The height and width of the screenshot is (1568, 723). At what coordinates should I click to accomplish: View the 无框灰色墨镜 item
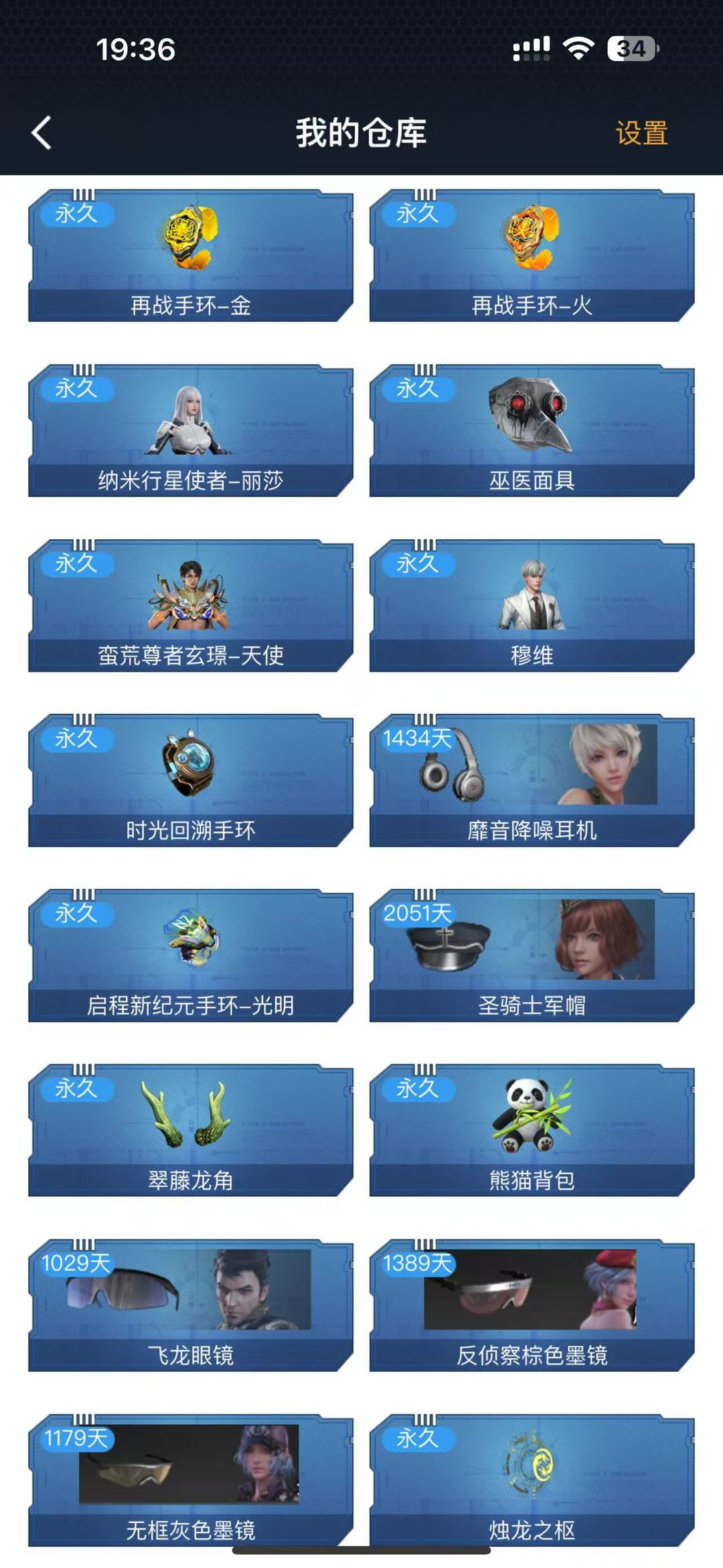click(191, 1480)
